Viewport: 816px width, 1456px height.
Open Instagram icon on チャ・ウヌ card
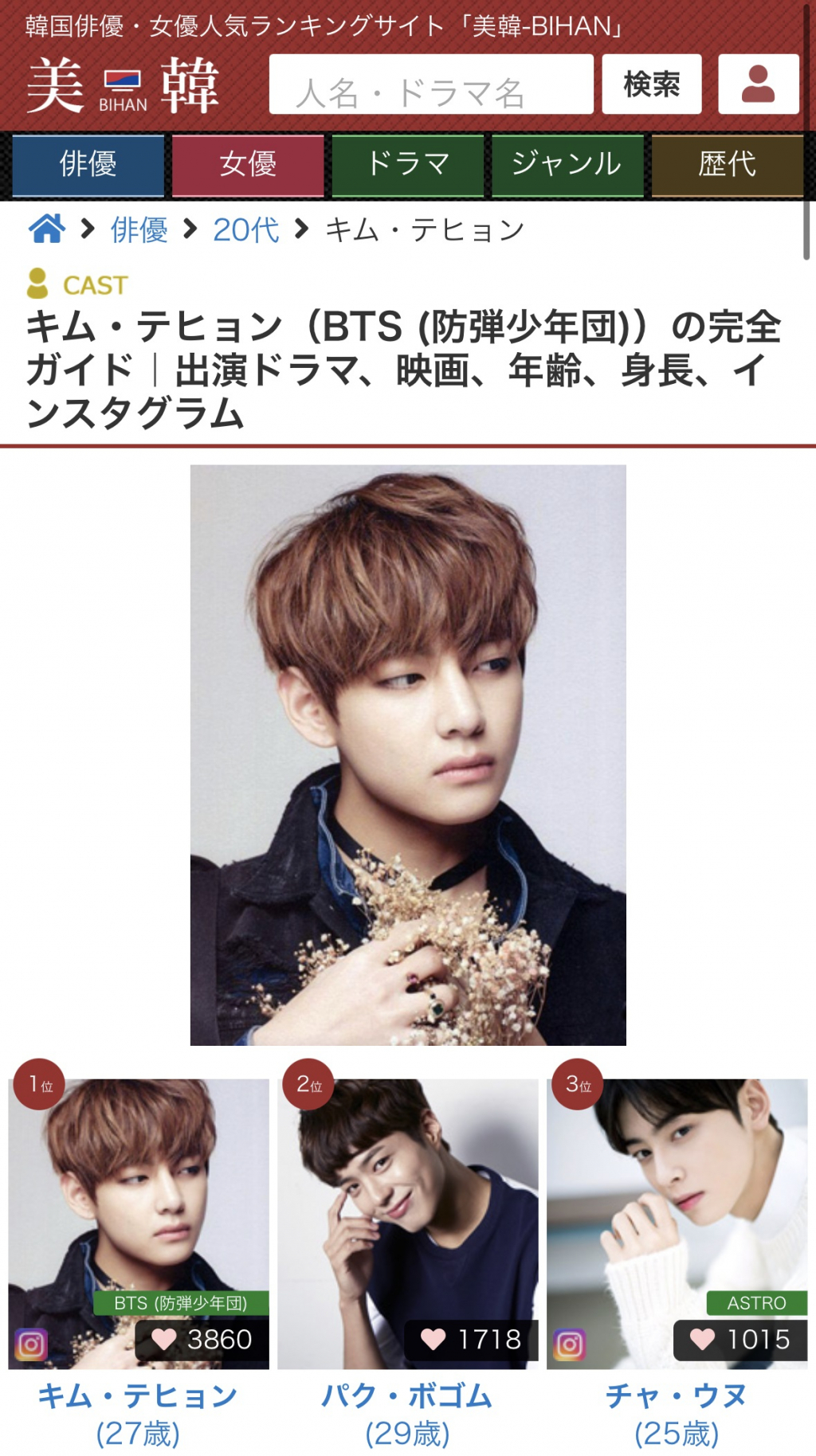click(x=570, y=1345)
